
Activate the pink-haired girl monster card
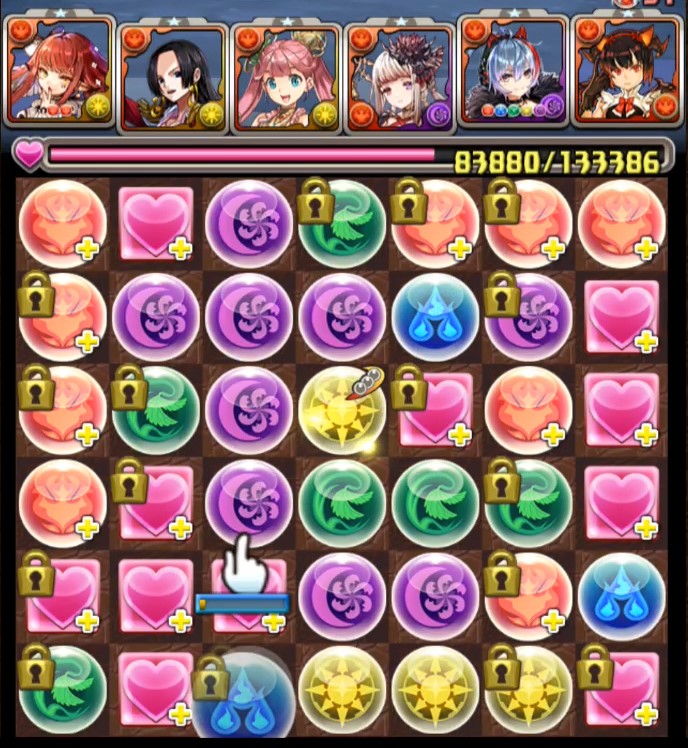286,76
